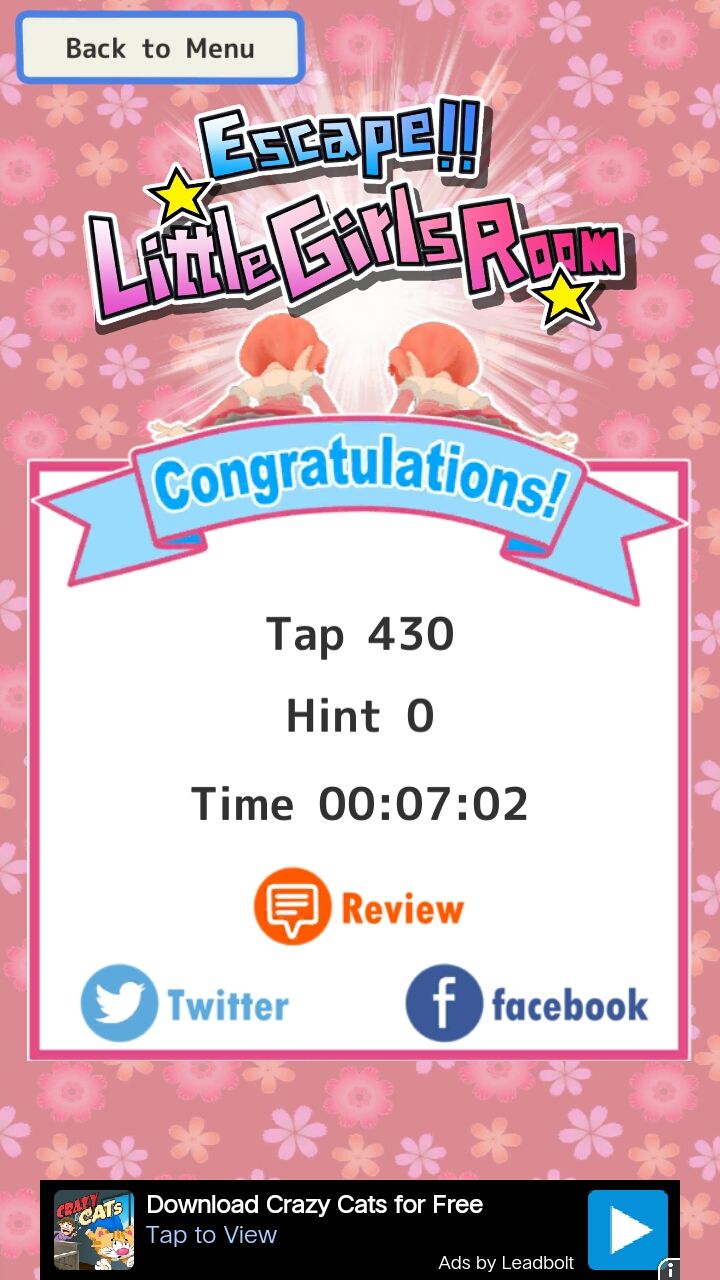The height and width of the screenshot is (1280, 720).
Task: Click the Tap 430 score line
Action: point(360,632)
